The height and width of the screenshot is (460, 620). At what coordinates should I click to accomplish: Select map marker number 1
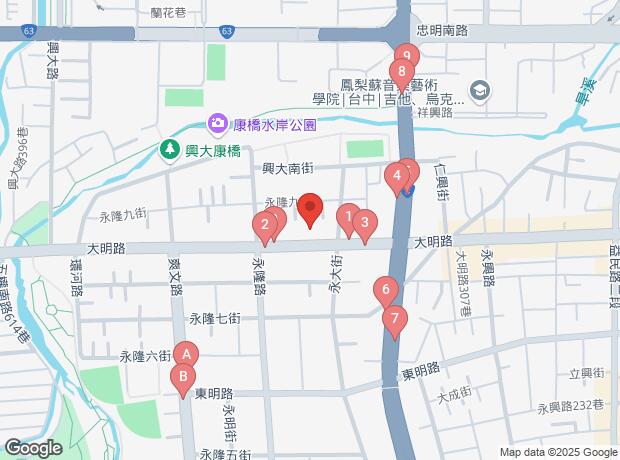tap(348, 215)
